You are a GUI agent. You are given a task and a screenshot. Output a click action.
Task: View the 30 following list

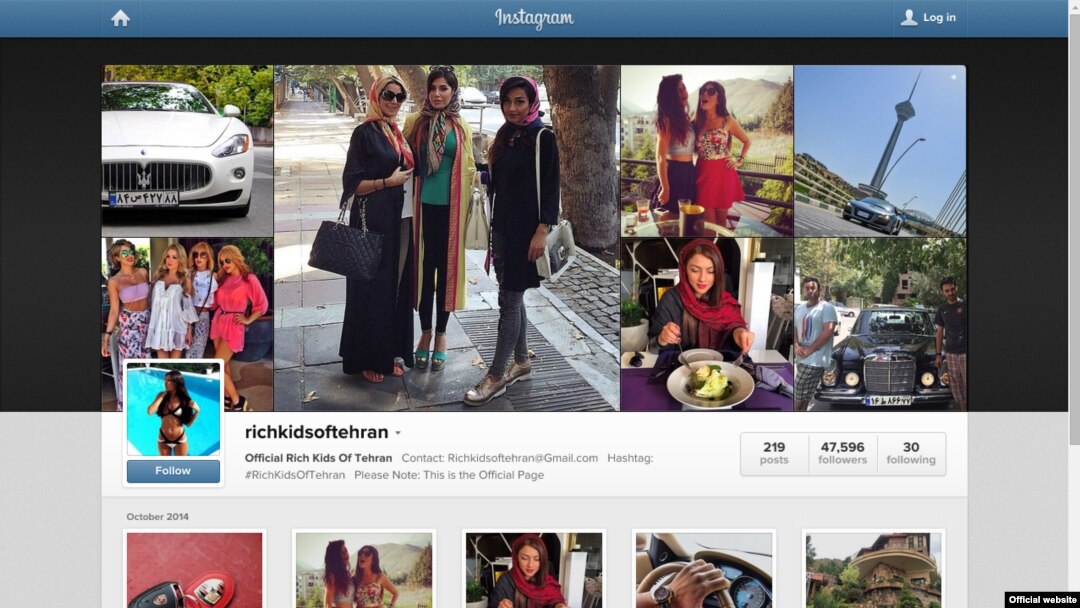pyautogui.click(x=910, y=453)
